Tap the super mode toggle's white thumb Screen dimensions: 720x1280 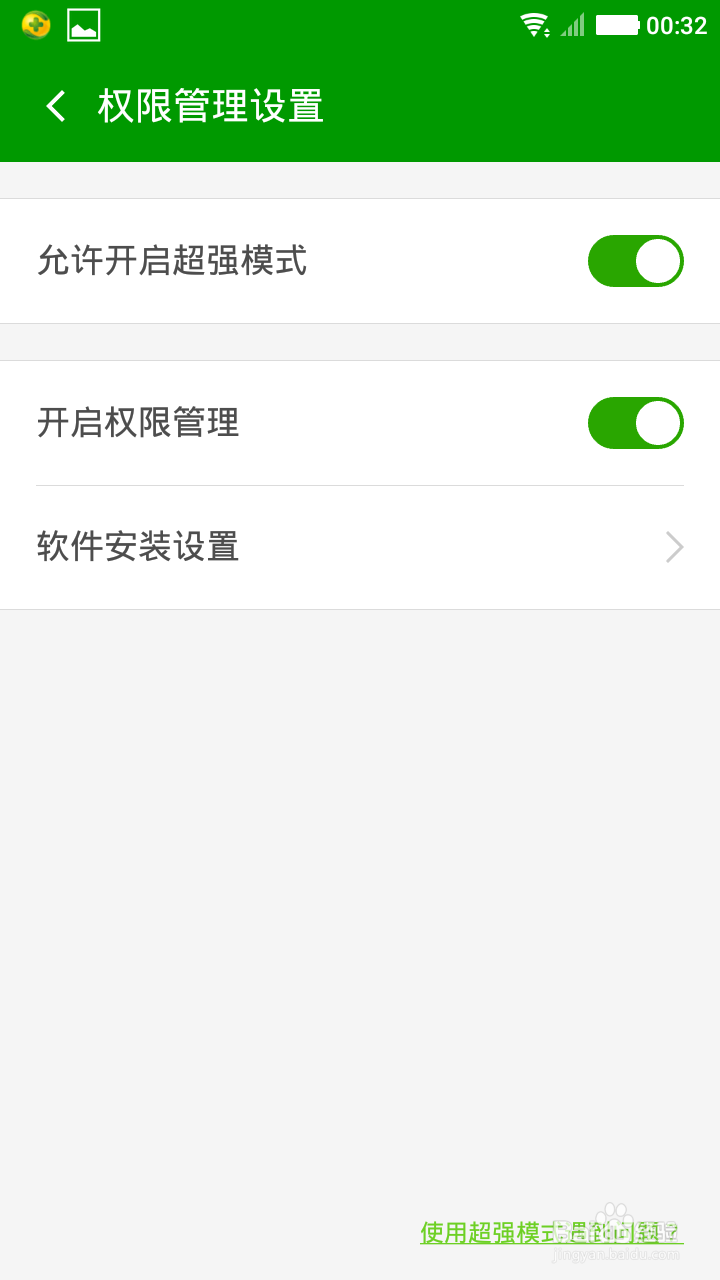point(658,261)
